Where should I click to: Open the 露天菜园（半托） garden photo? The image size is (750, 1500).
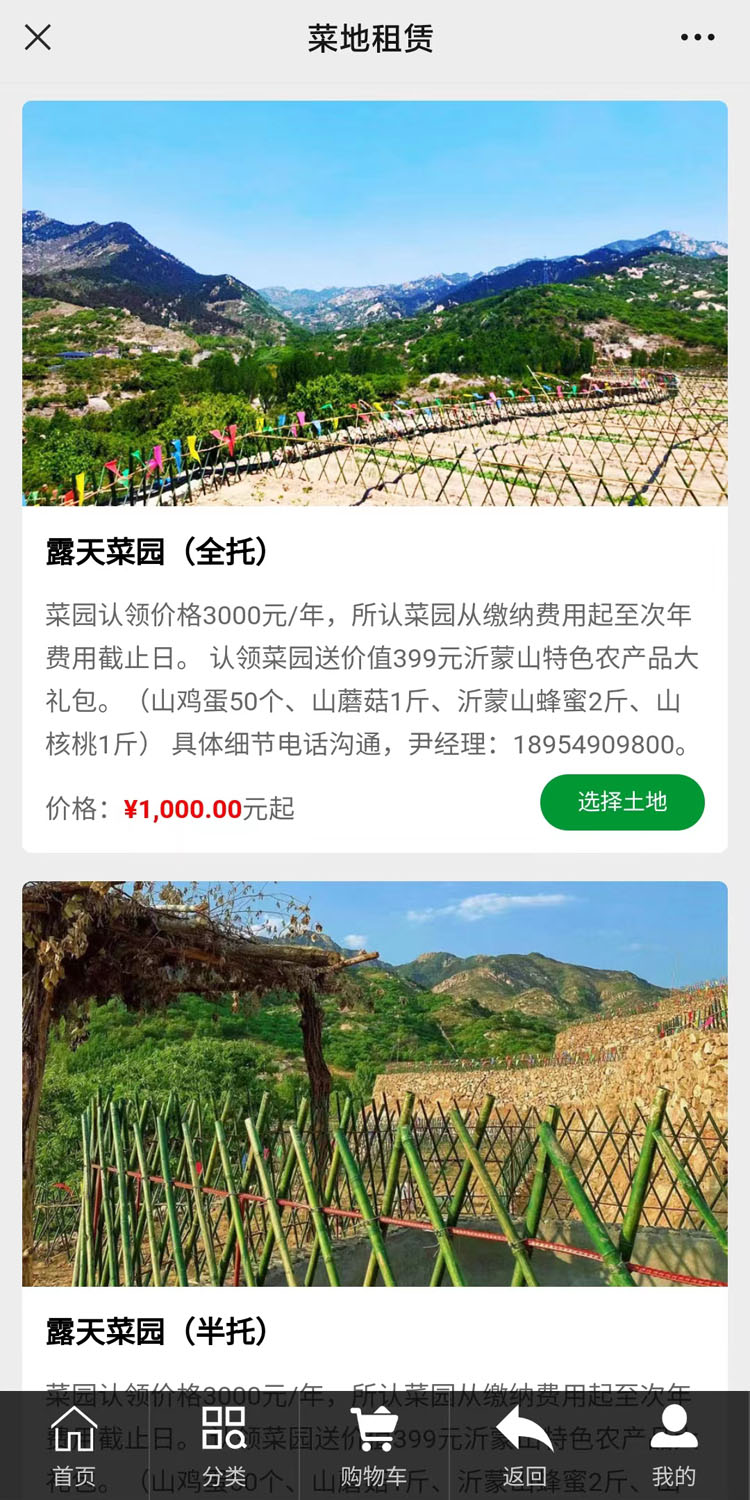[375, 1083]
